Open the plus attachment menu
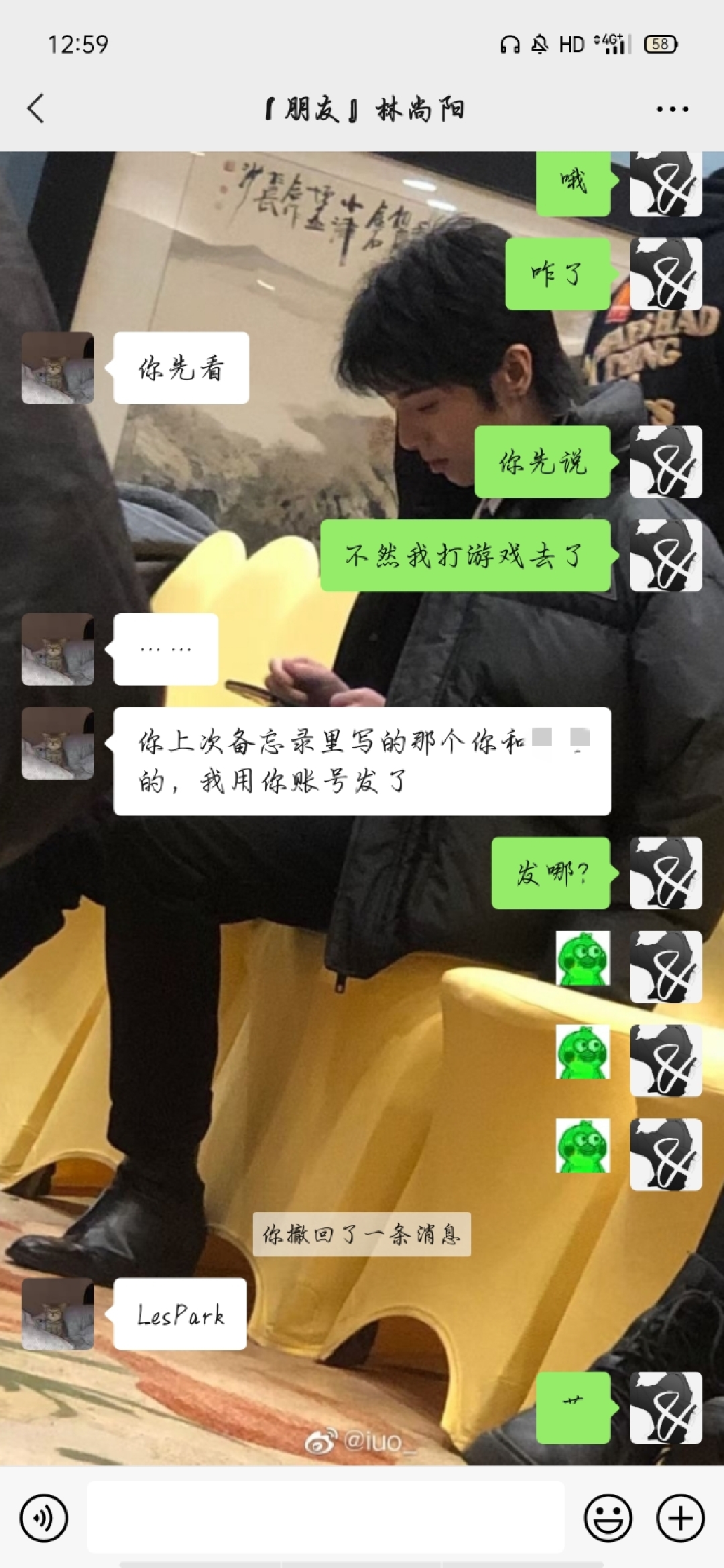724x1568 pixels. tap(680, 1518)
